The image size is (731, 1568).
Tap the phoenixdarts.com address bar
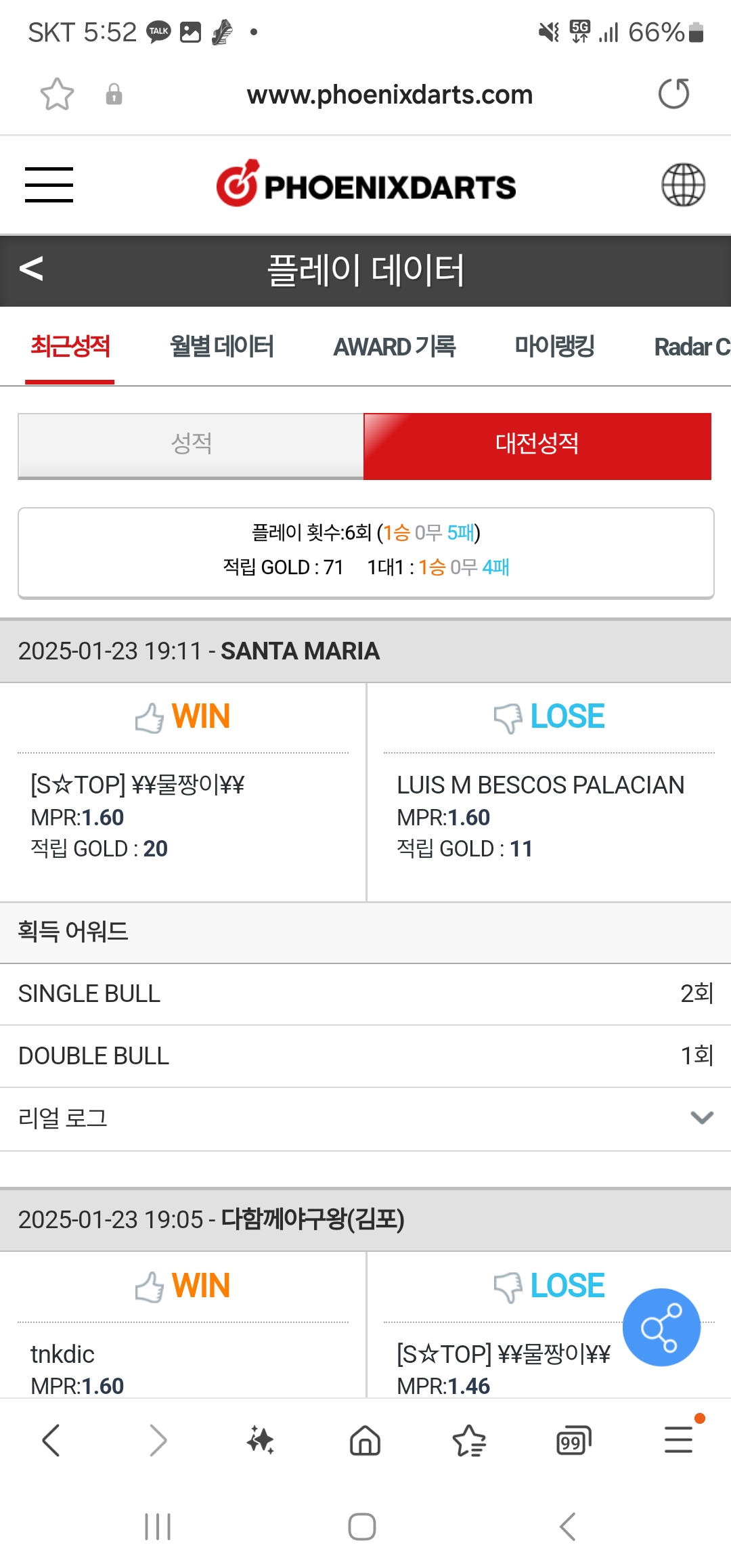(389, 95)
